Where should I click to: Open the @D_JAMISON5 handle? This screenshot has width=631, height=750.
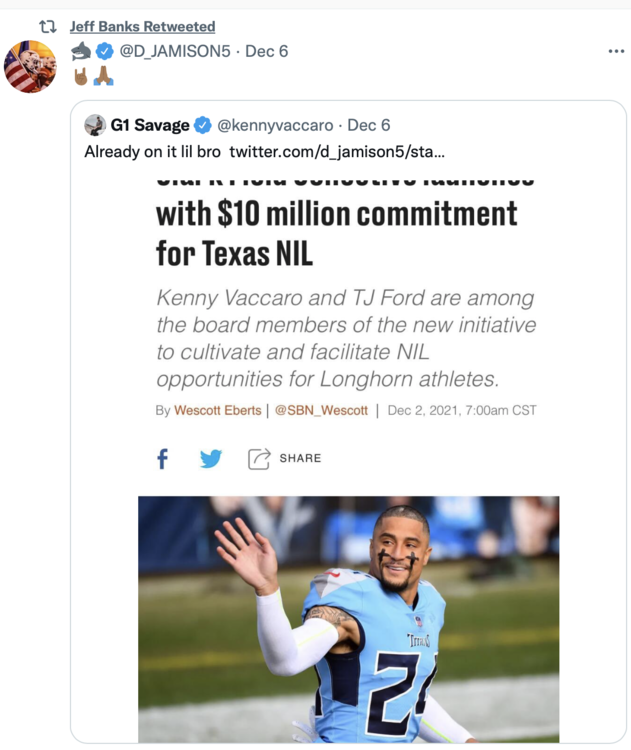coord(177,51)
